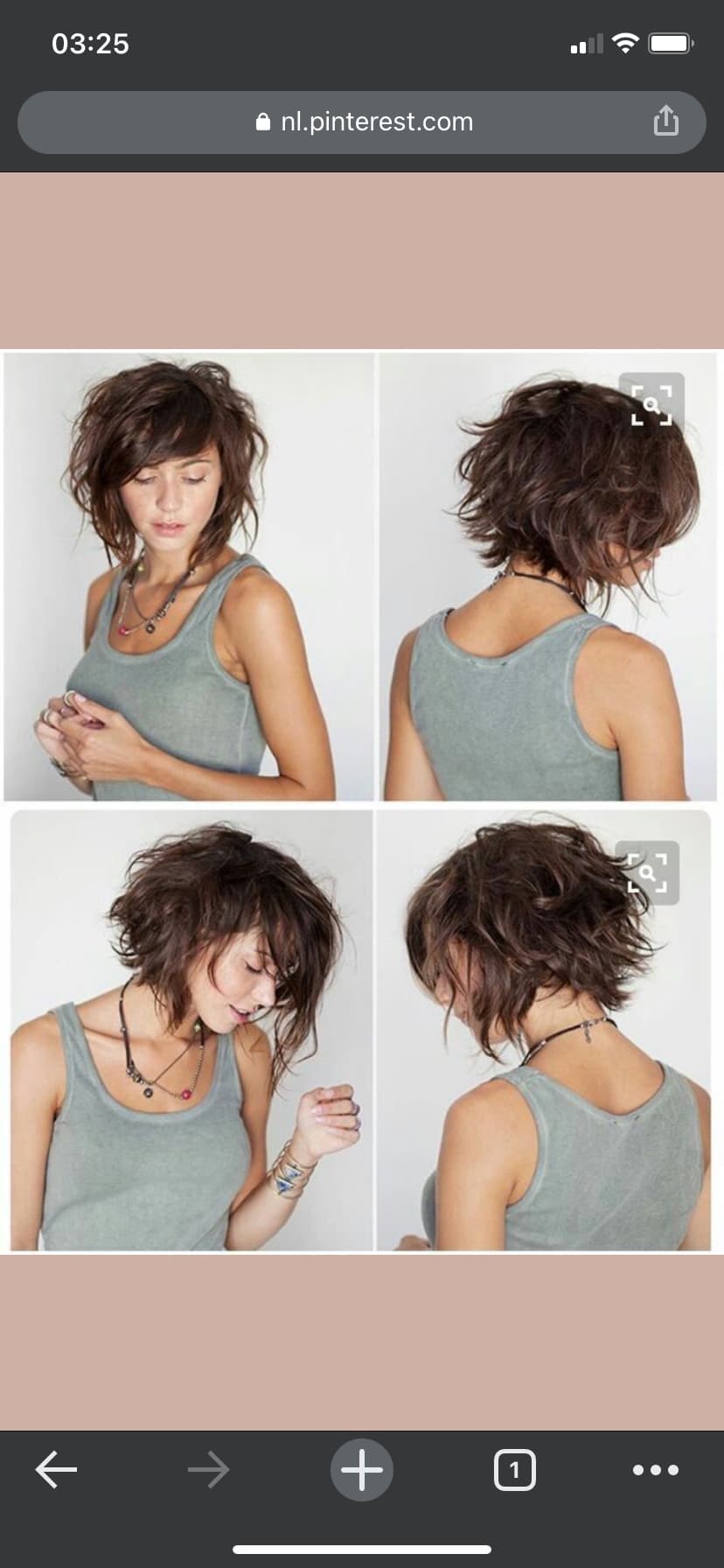
Task: Go back to the previous page
Action: pos(57,1470)
